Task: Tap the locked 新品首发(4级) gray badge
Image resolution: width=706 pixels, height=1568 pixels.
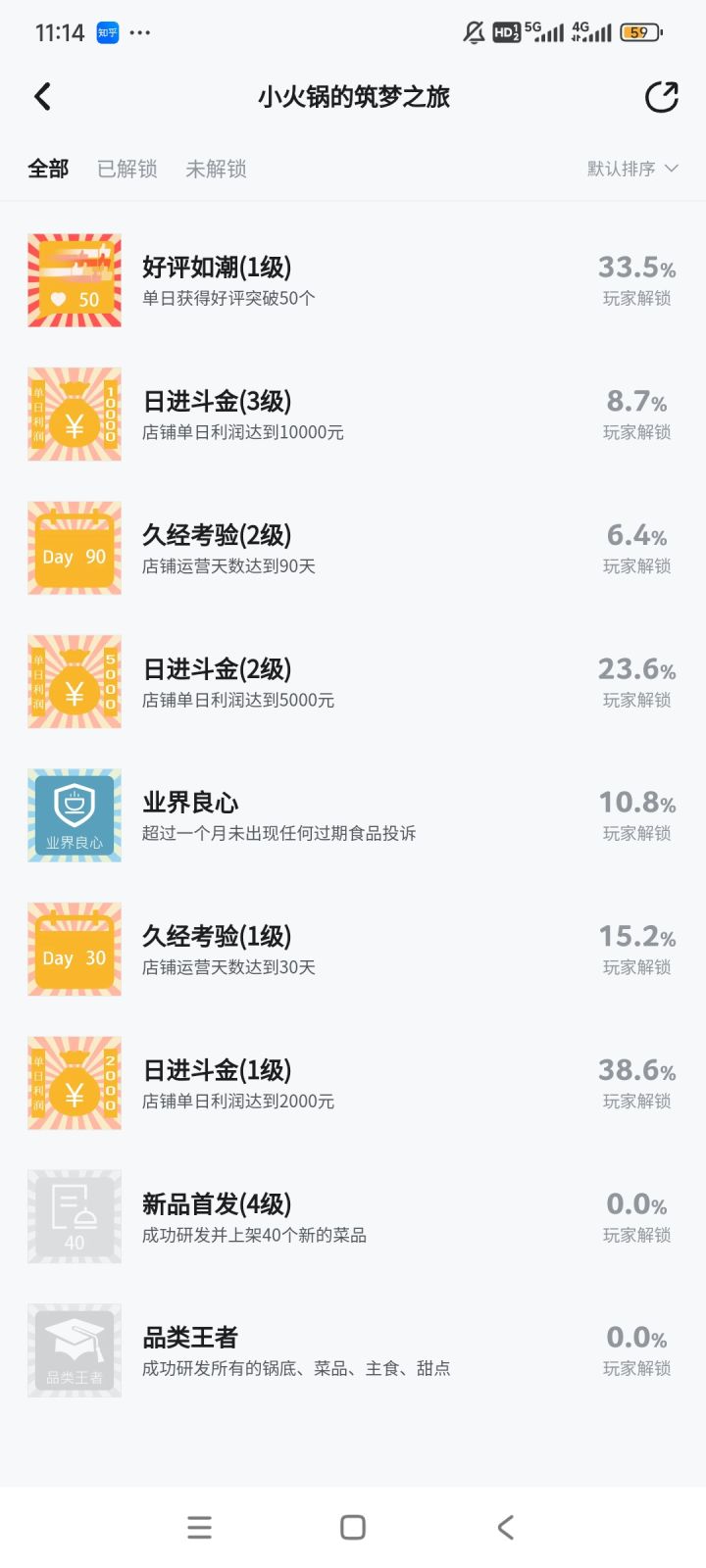Action: [74, 1216]
